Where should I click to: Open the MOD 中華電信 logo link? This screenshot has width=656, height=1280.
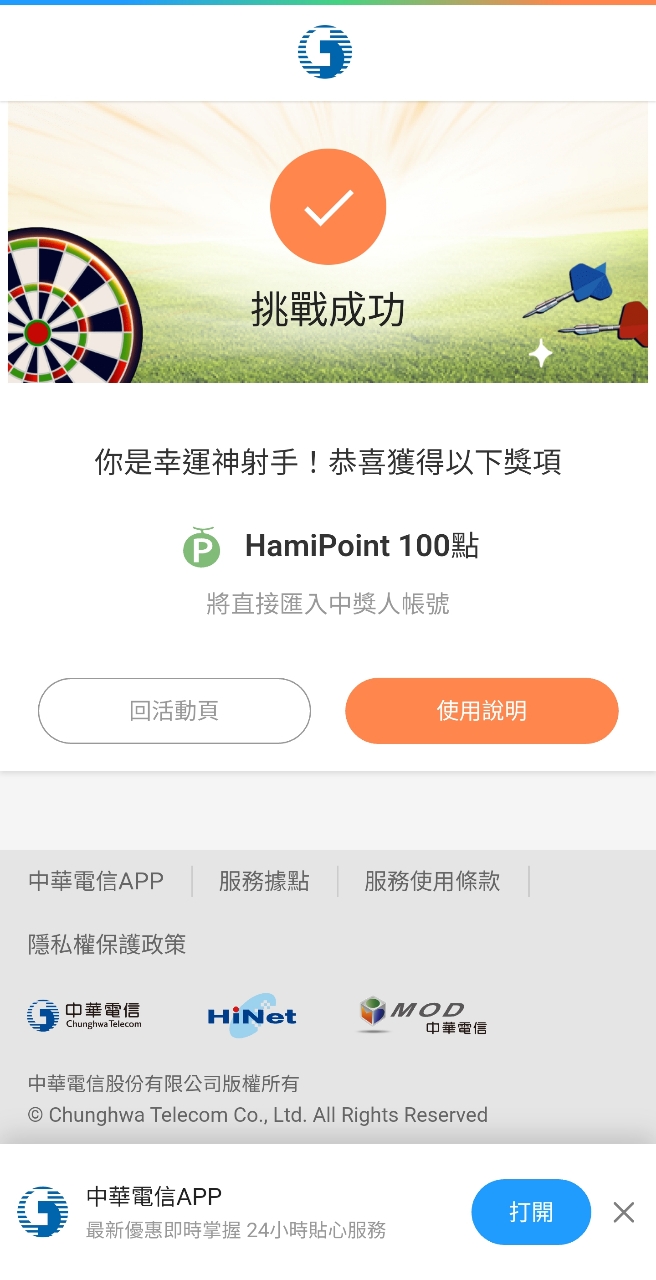tap(422, 1015)
